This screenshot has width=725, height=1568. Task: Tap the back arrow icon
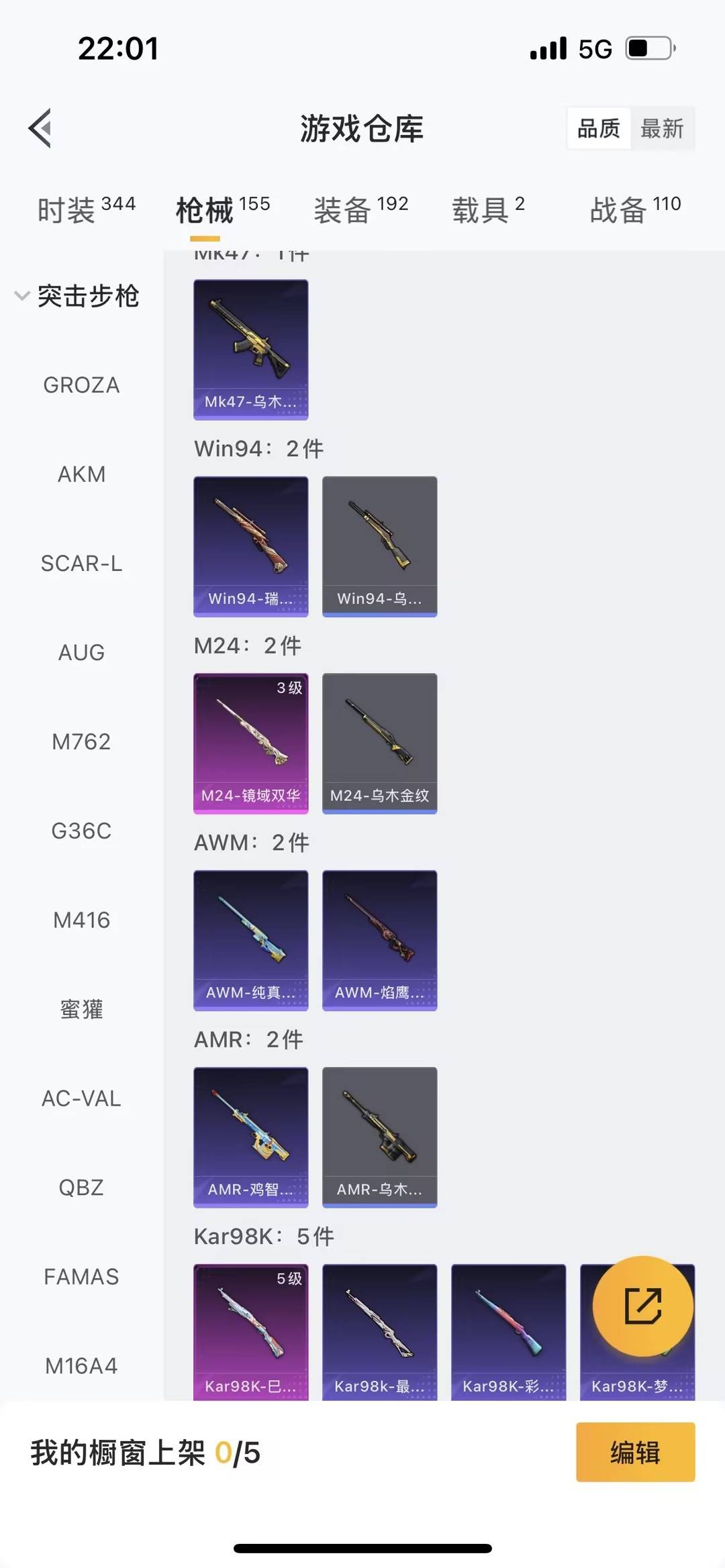(40, 129)
